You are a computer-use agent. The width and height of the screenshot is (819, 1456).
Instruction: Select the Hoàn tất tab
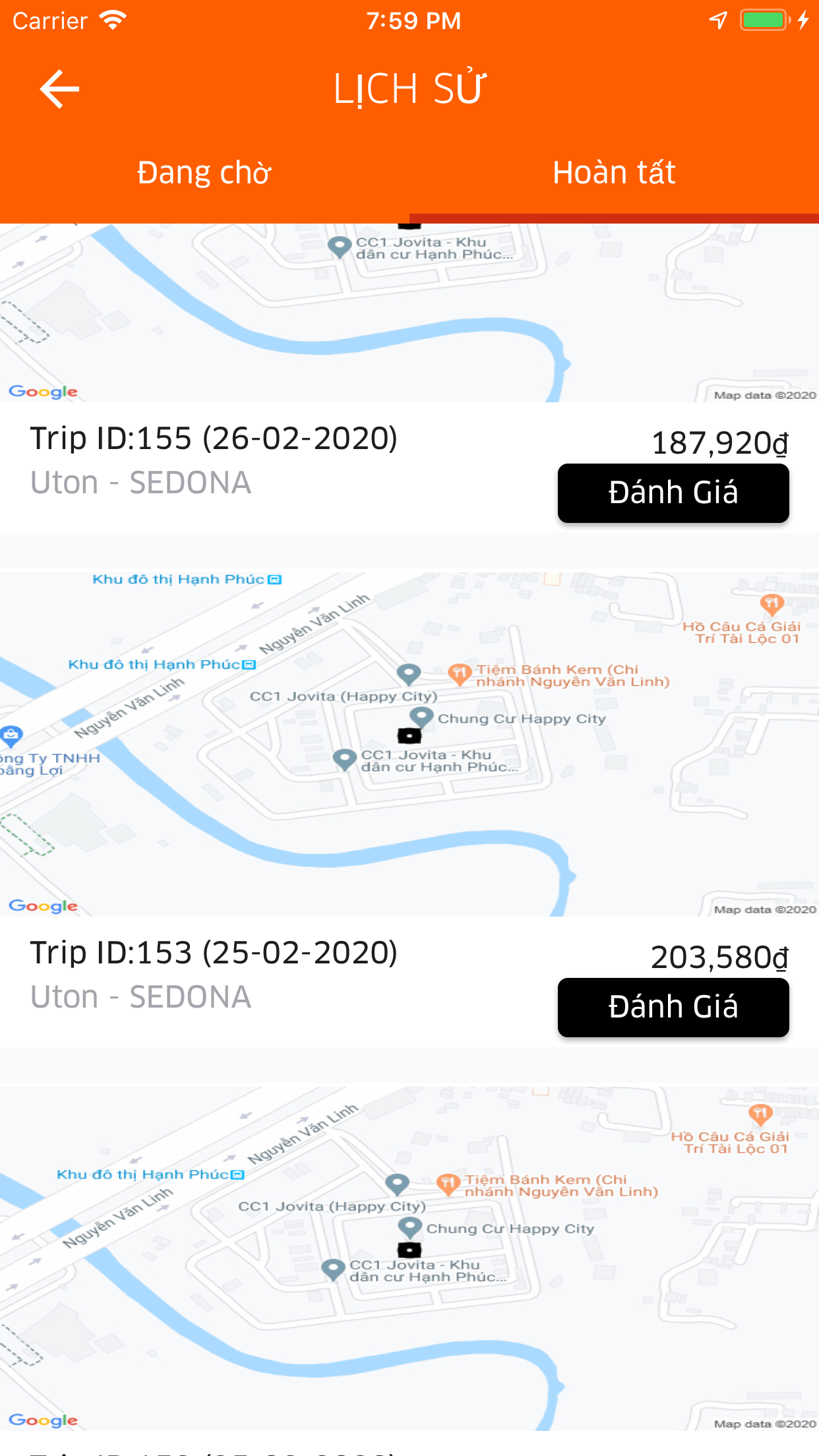[614, 173]
